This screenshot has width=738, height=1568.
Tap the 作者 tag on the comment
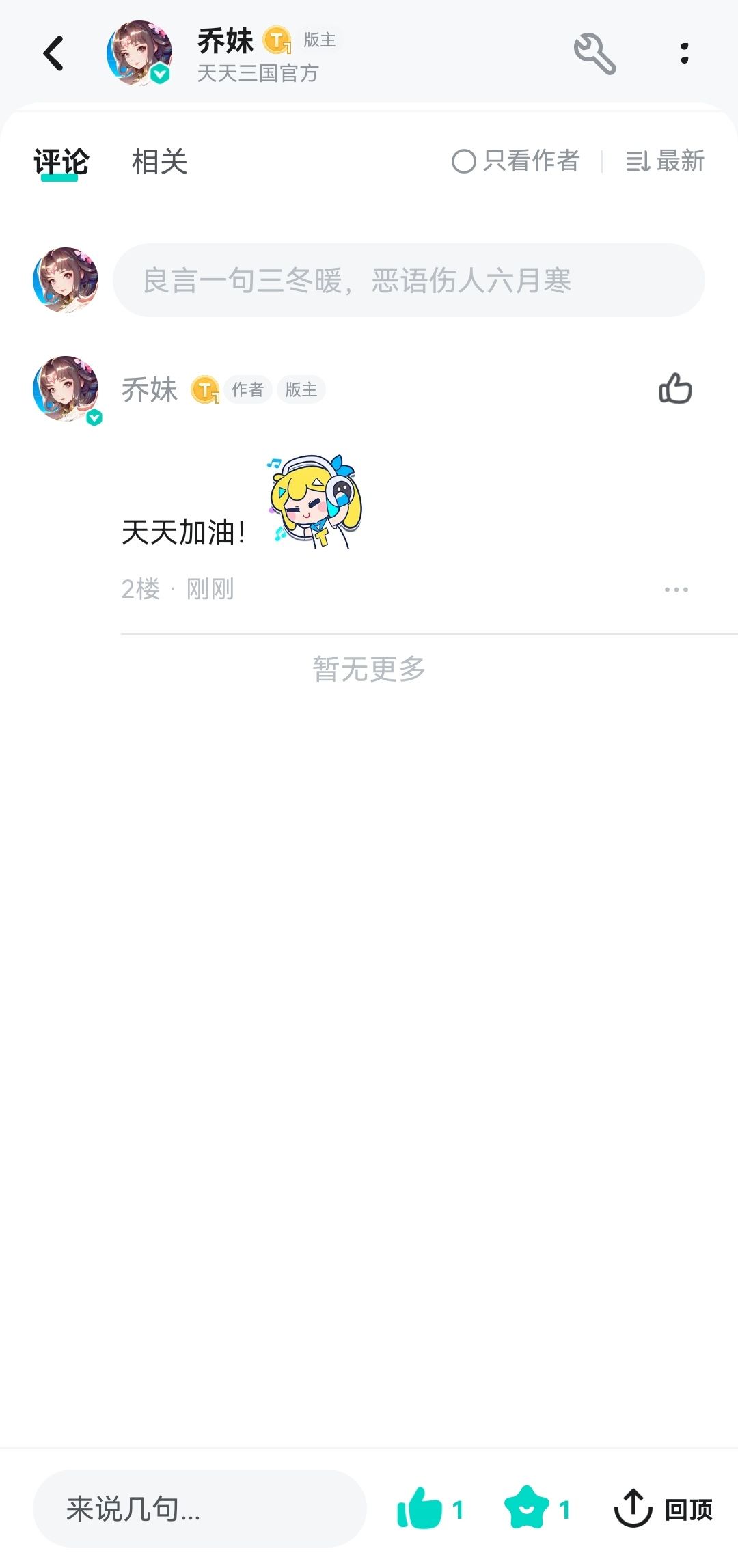(247, 389)
